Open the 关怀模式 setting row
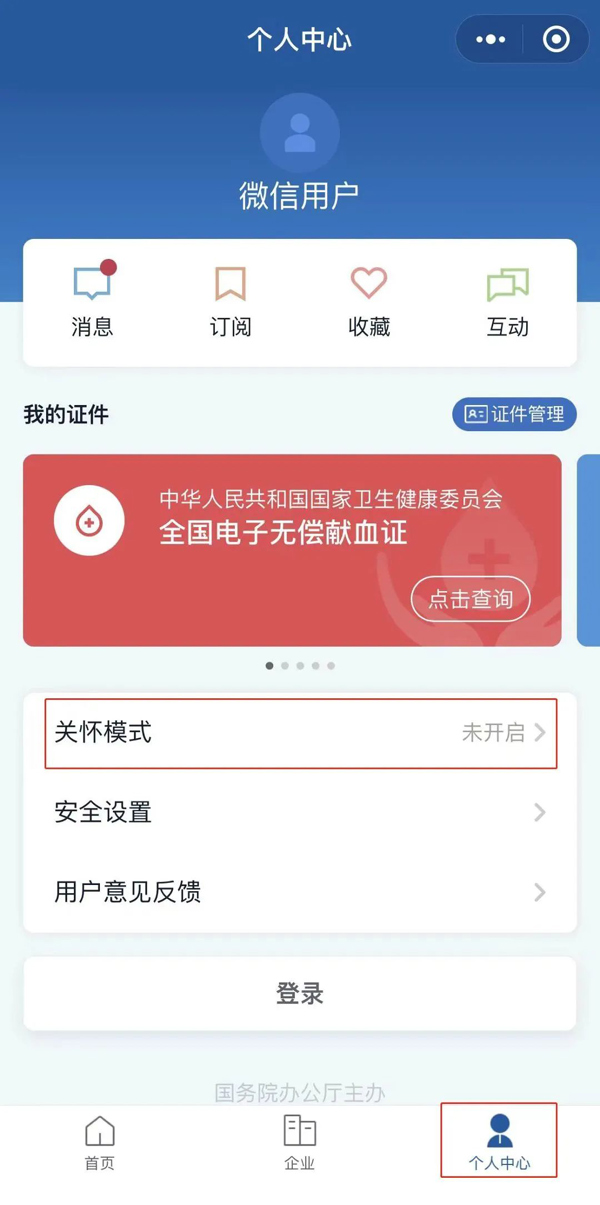The image size is (600, 1205). 300,733
